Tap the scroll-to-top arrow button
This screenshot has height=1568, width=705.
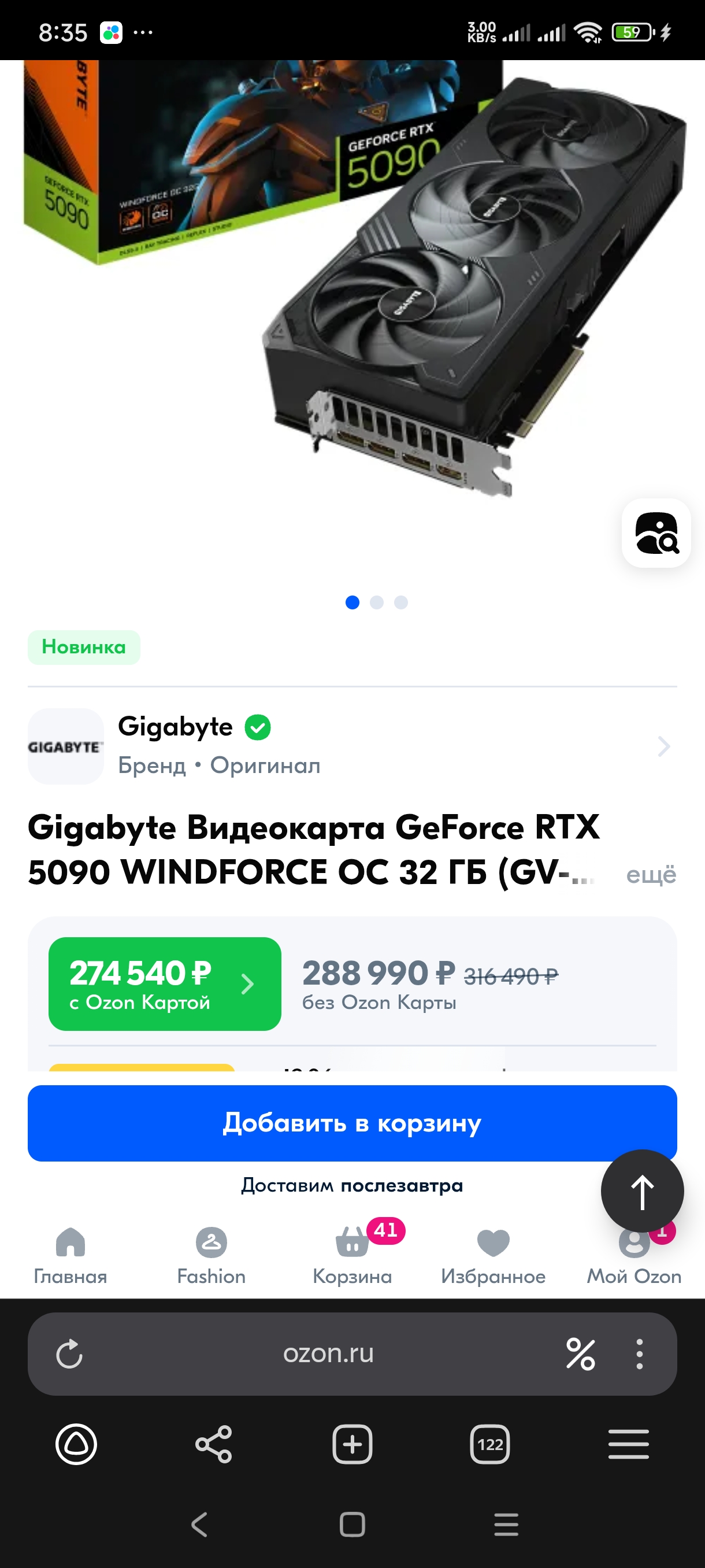[642, 1190]
